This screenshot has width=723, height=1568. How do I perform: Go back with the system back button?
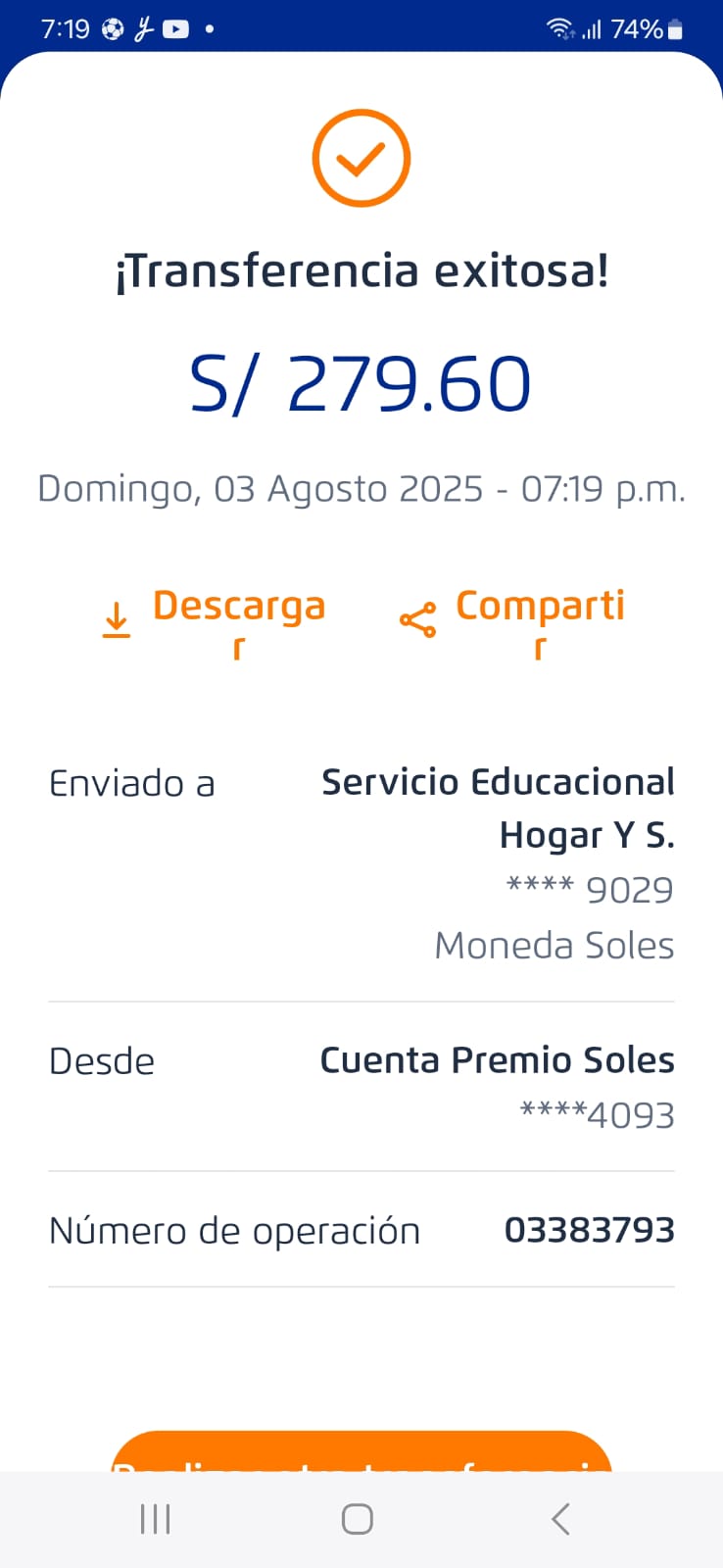point(560,1519)
